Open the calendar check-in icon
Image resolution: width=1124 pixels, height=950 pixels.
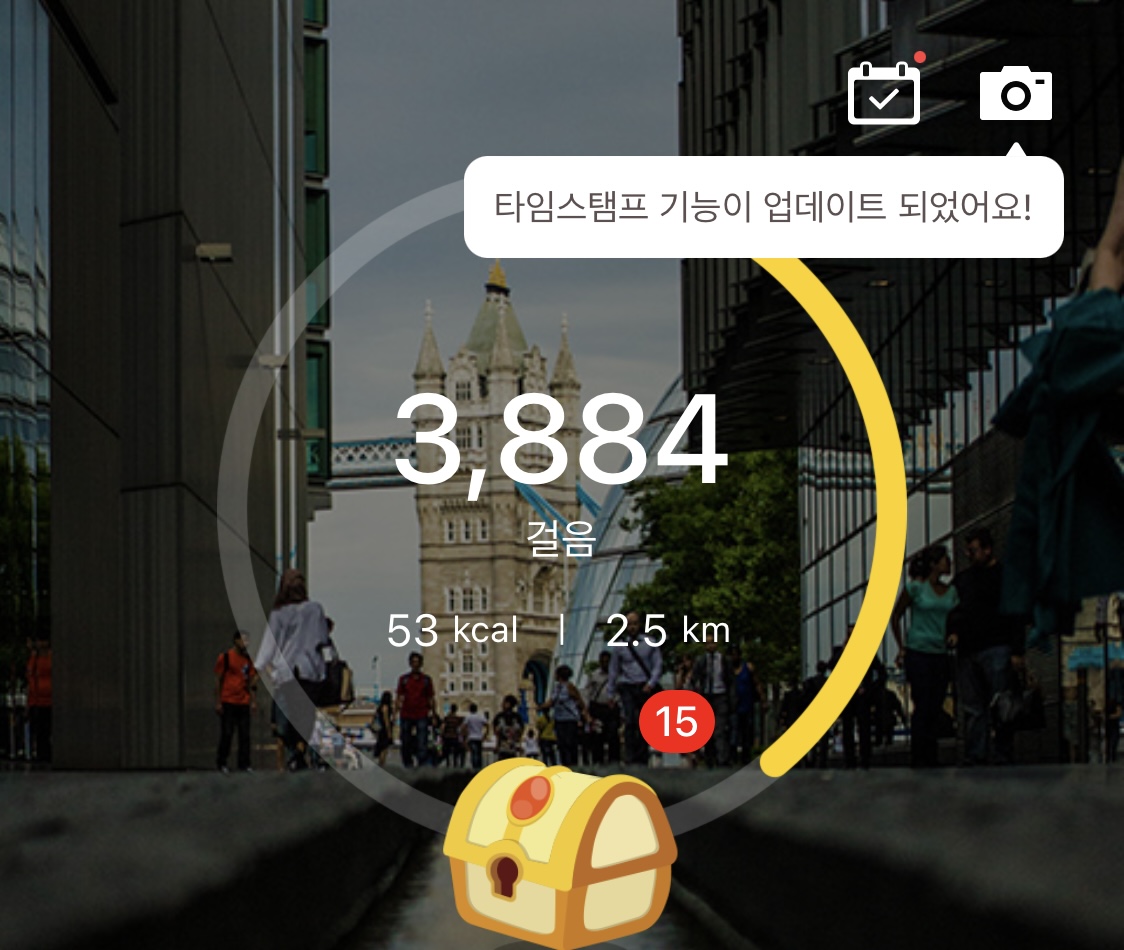click(x=884, y=93)
